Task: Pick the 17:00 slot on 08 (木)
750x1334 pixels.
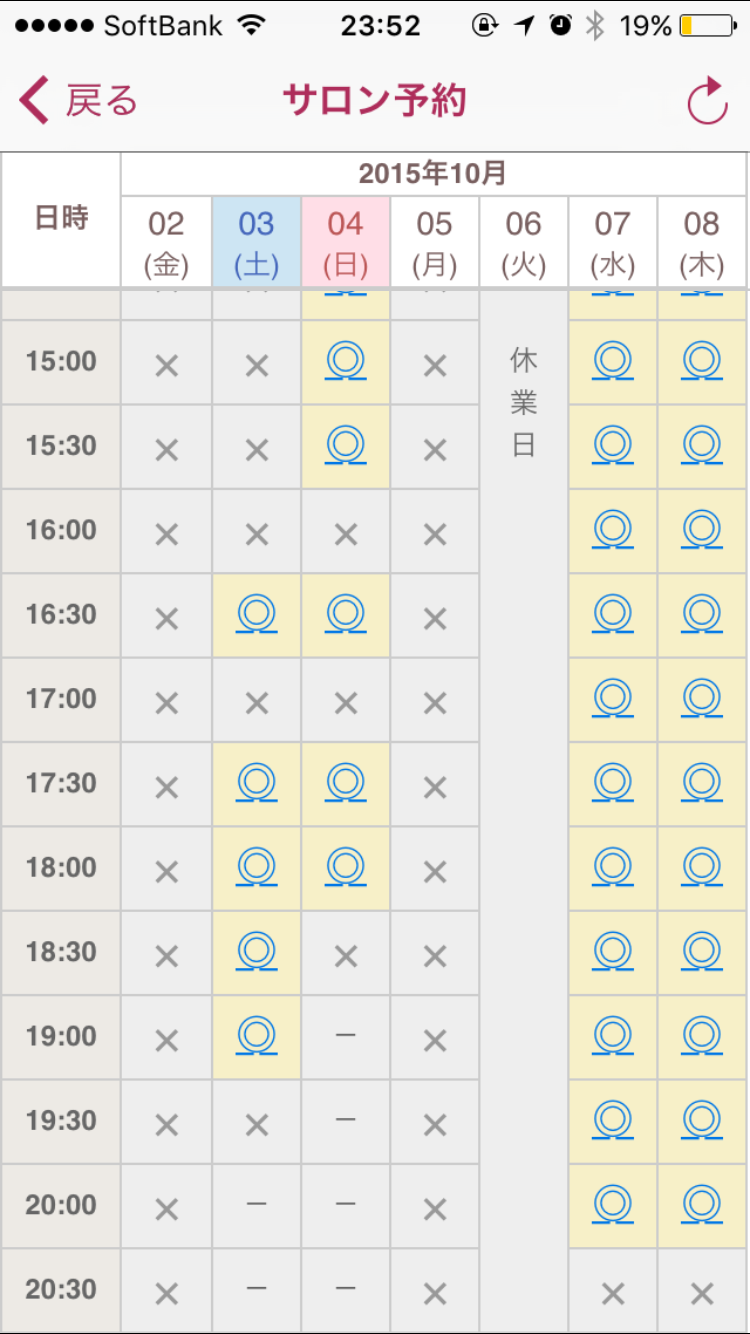Action: click(x=702, y=699)
